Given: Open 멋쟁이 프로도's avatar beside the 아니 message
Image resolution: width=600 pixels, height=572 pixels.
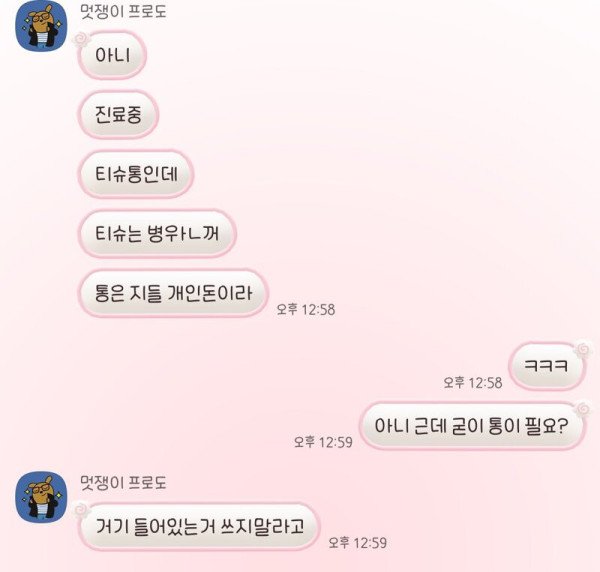Looking at the screenshot, I should pyautogui.click(x=41, y=31).
